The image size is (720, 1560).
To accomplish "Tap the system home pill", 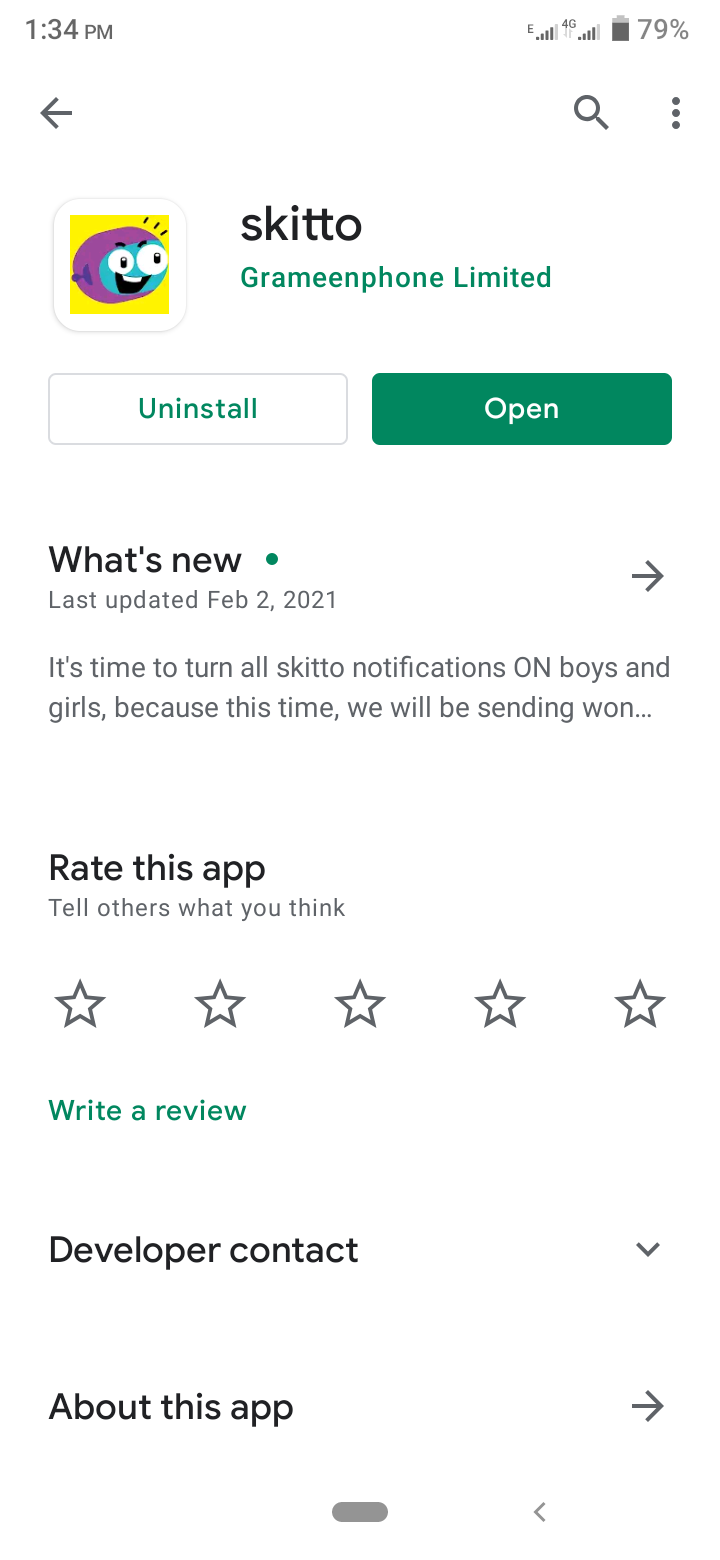I will pos(360,1512).
